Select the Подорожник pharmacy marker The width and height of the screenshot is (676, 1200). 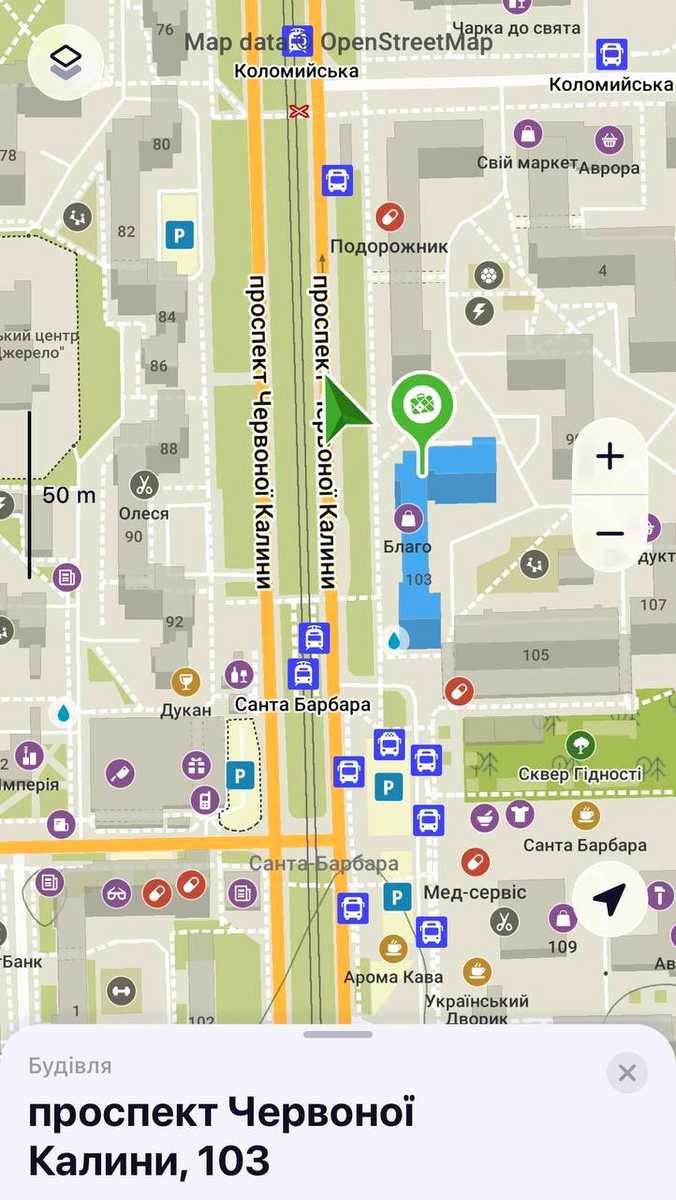(x=390, y=216)
